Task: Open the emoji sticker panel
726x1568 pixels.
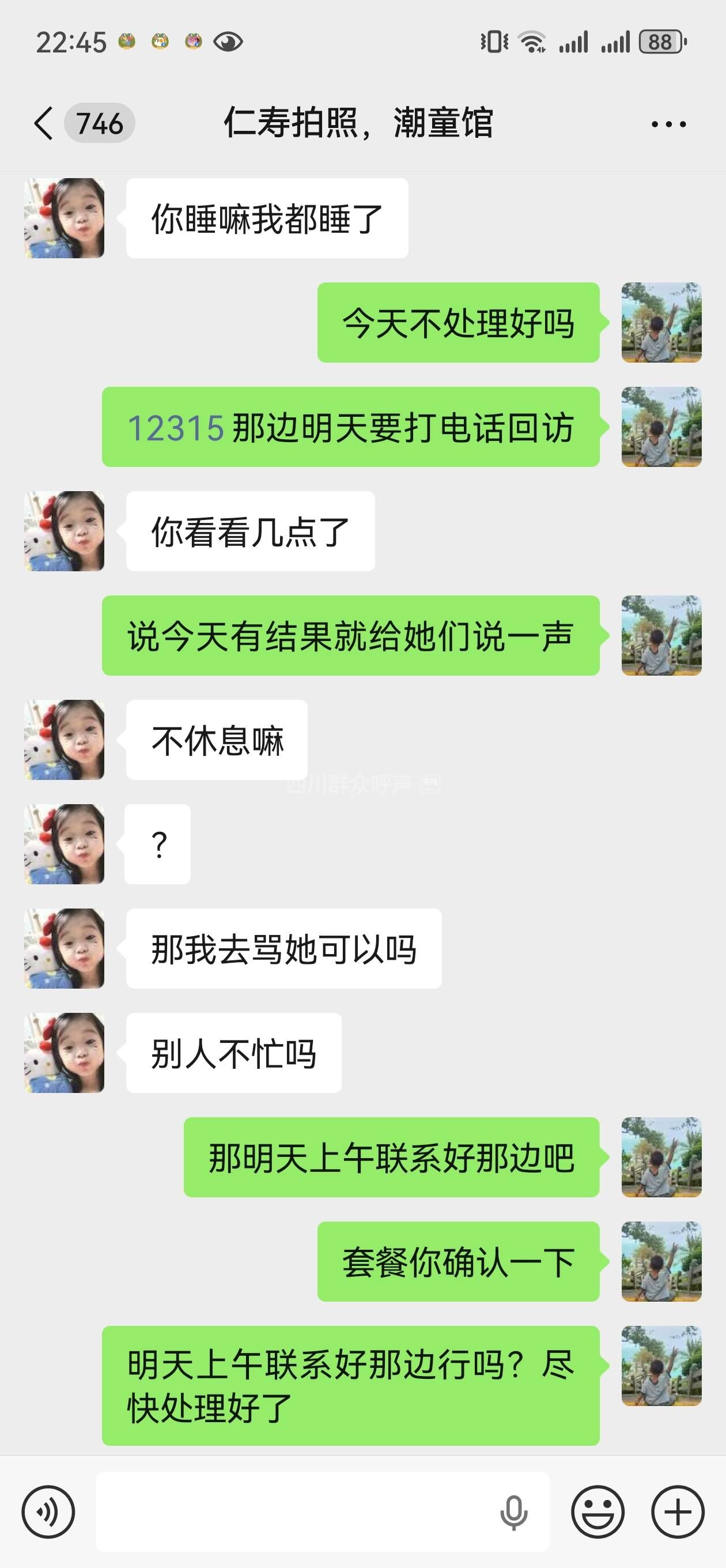Action: tap(598, 1513)
